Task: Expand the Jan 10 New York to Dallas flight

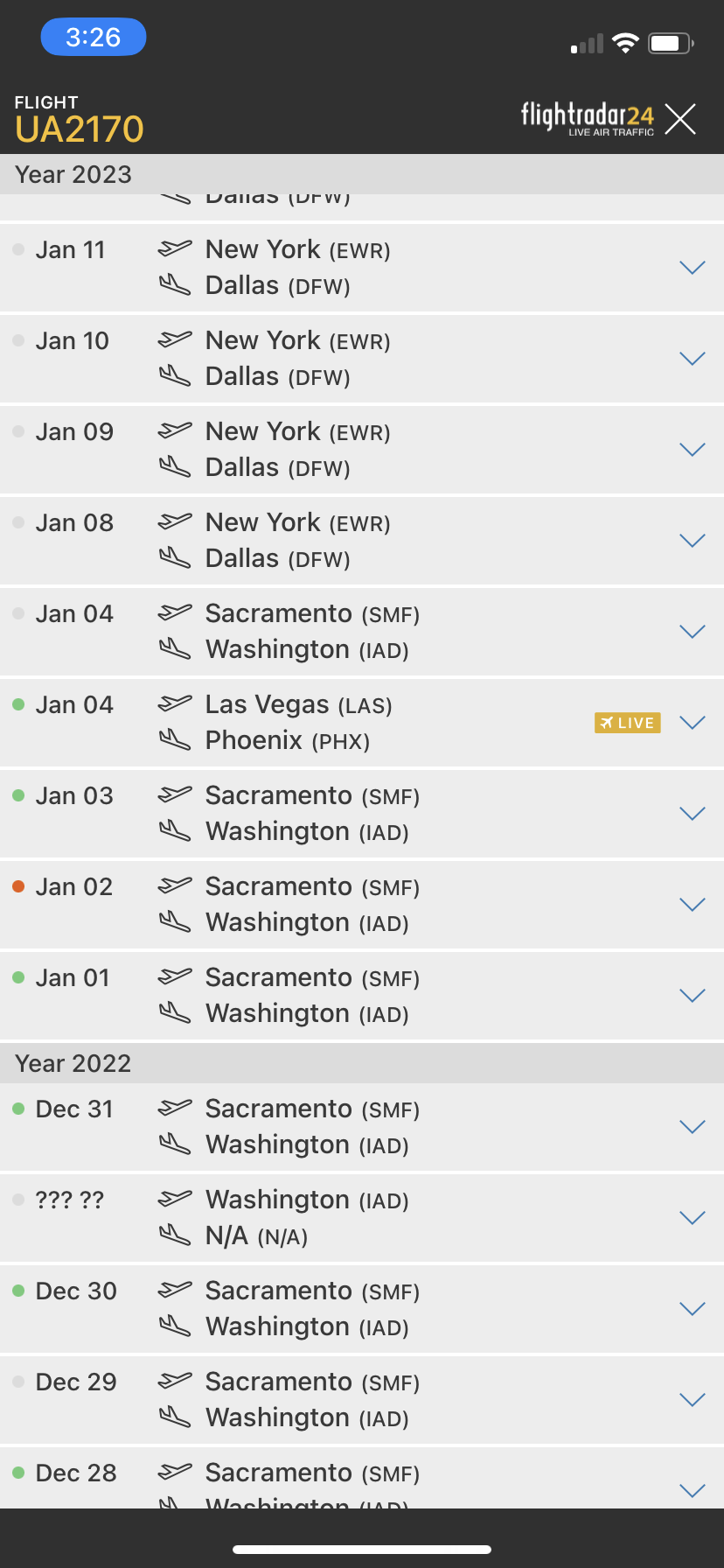Action: point(692,359)
